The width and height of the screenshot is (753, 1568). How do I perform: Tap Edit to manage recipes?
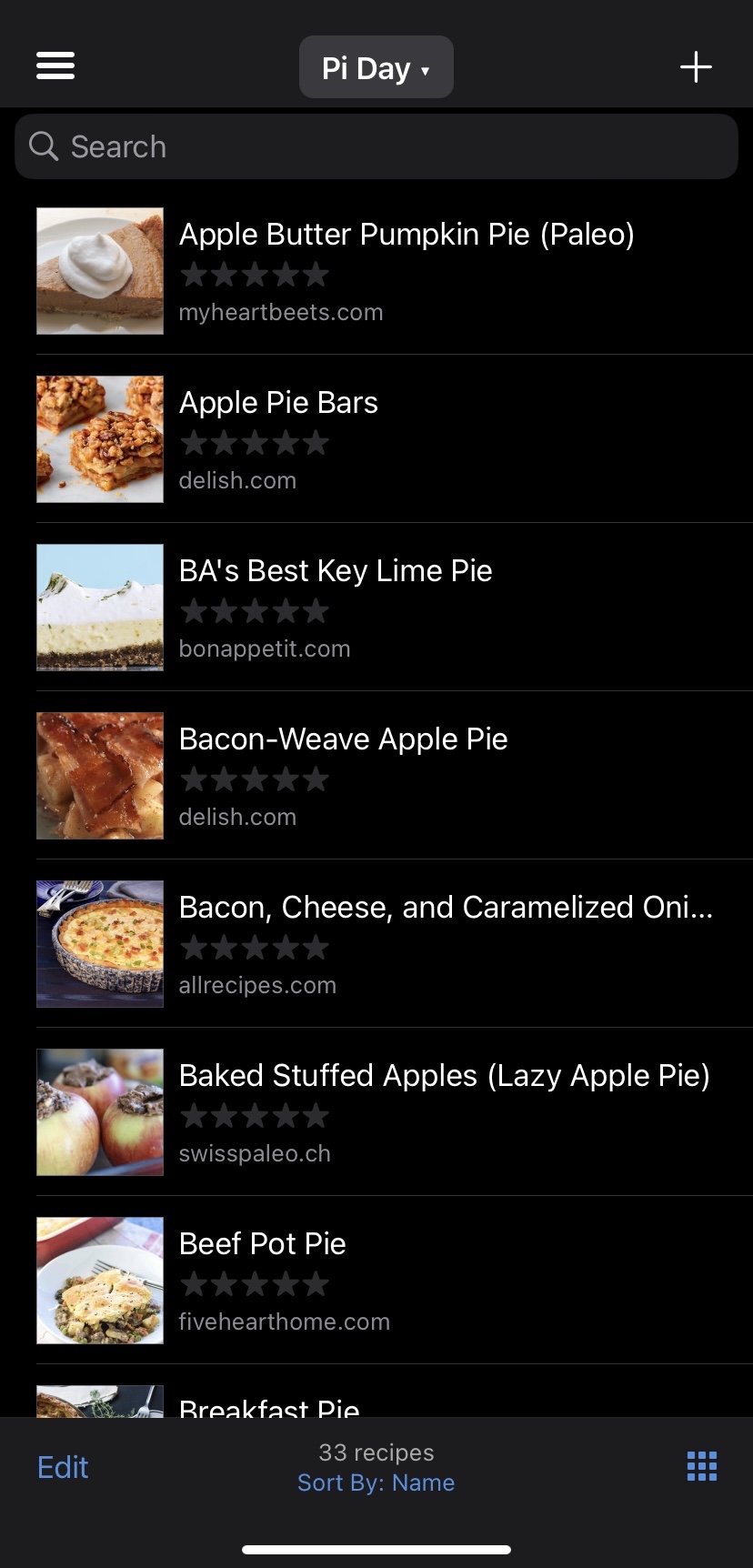click(62, 1466)
